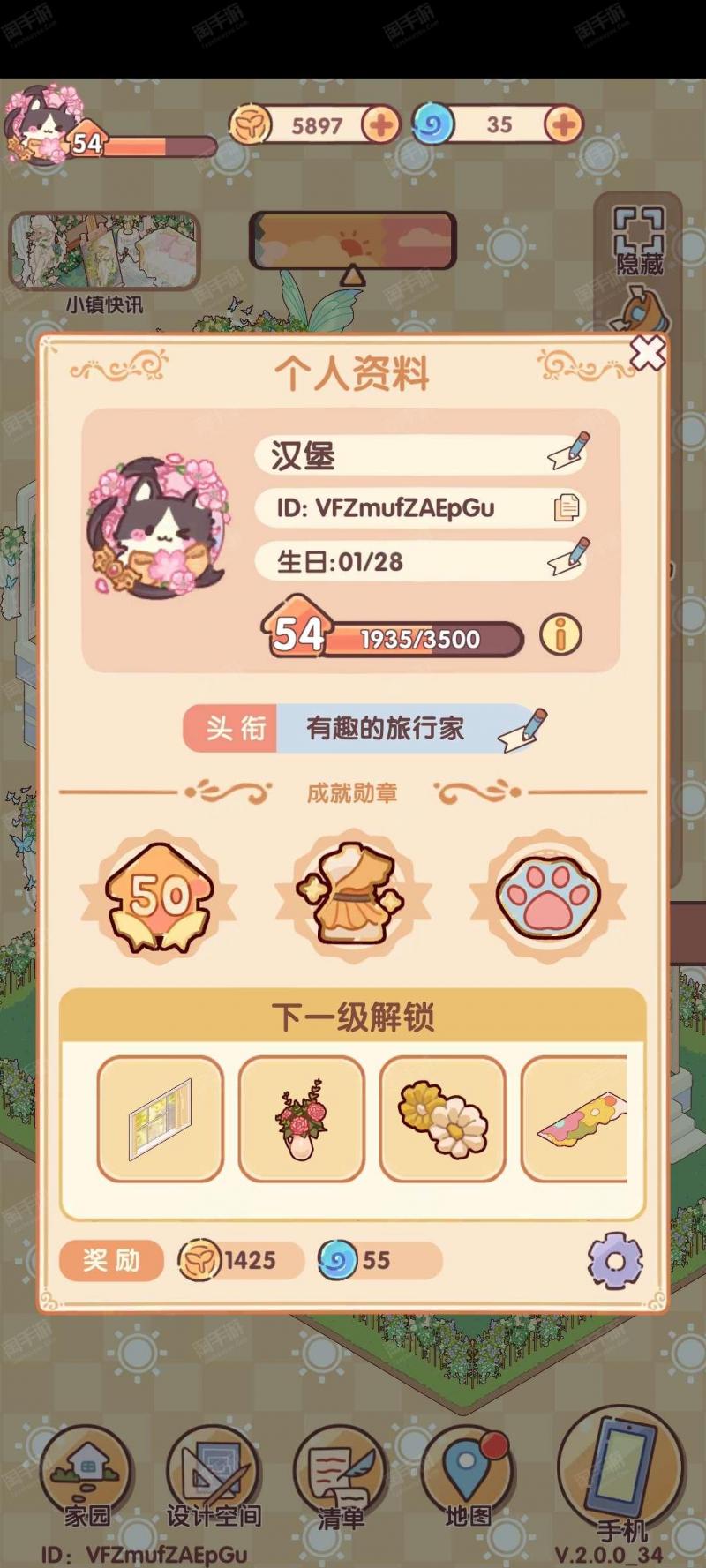Open the 地图 map
706x1568 pixels.
468,1475
